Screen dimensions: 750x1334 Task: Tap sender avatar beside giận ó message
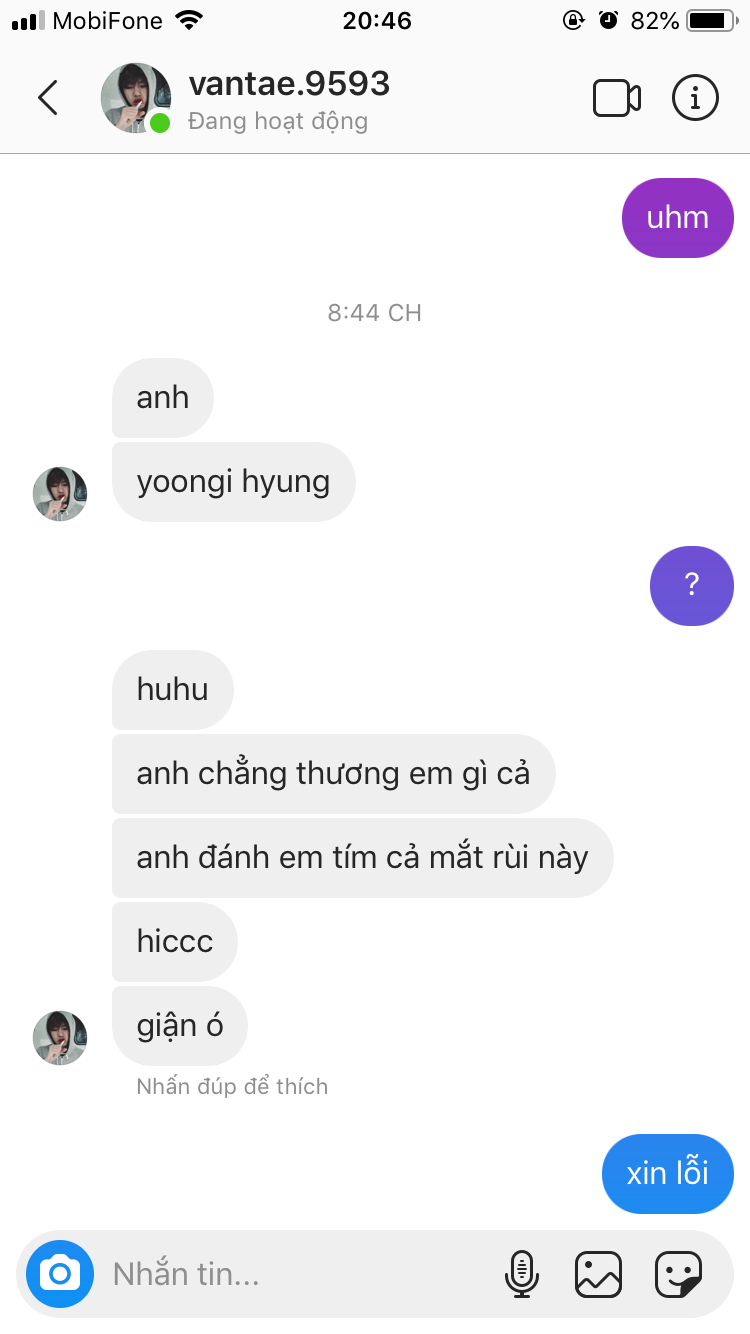pyautogui.click(x=60, y=1037)
